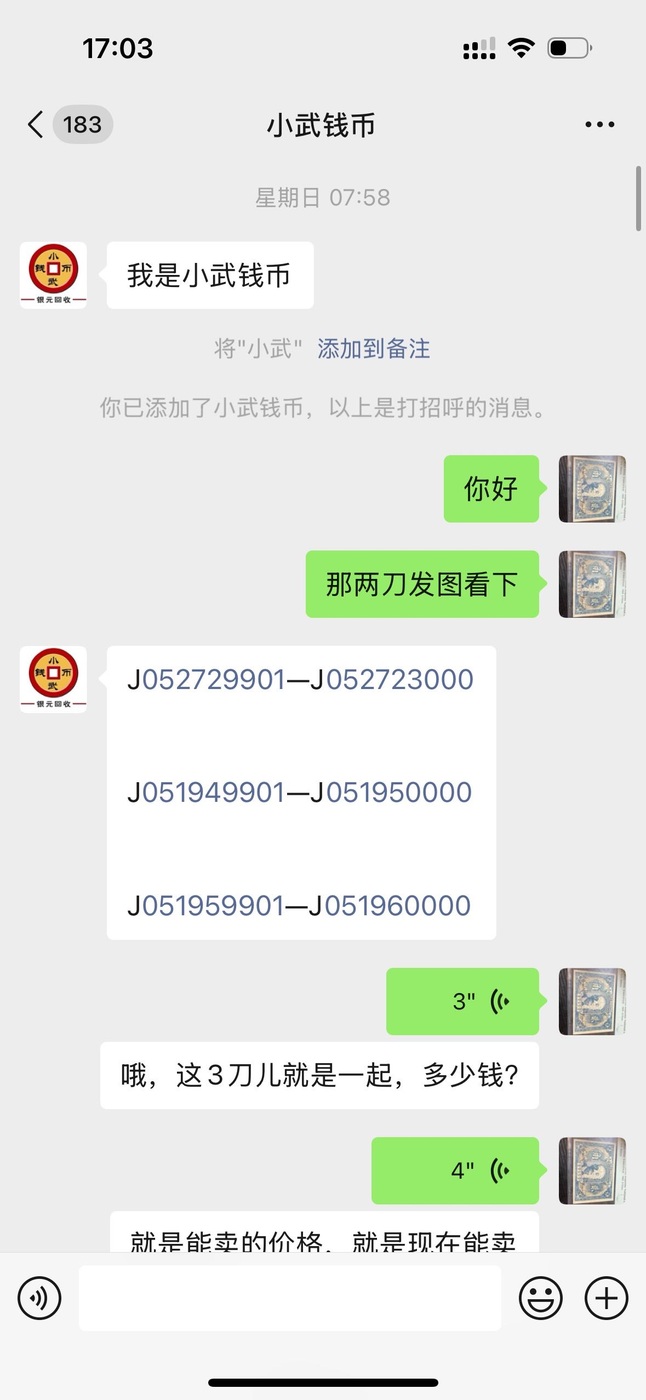Focus the message text field
The image size is (646, 1400).
290,1298
